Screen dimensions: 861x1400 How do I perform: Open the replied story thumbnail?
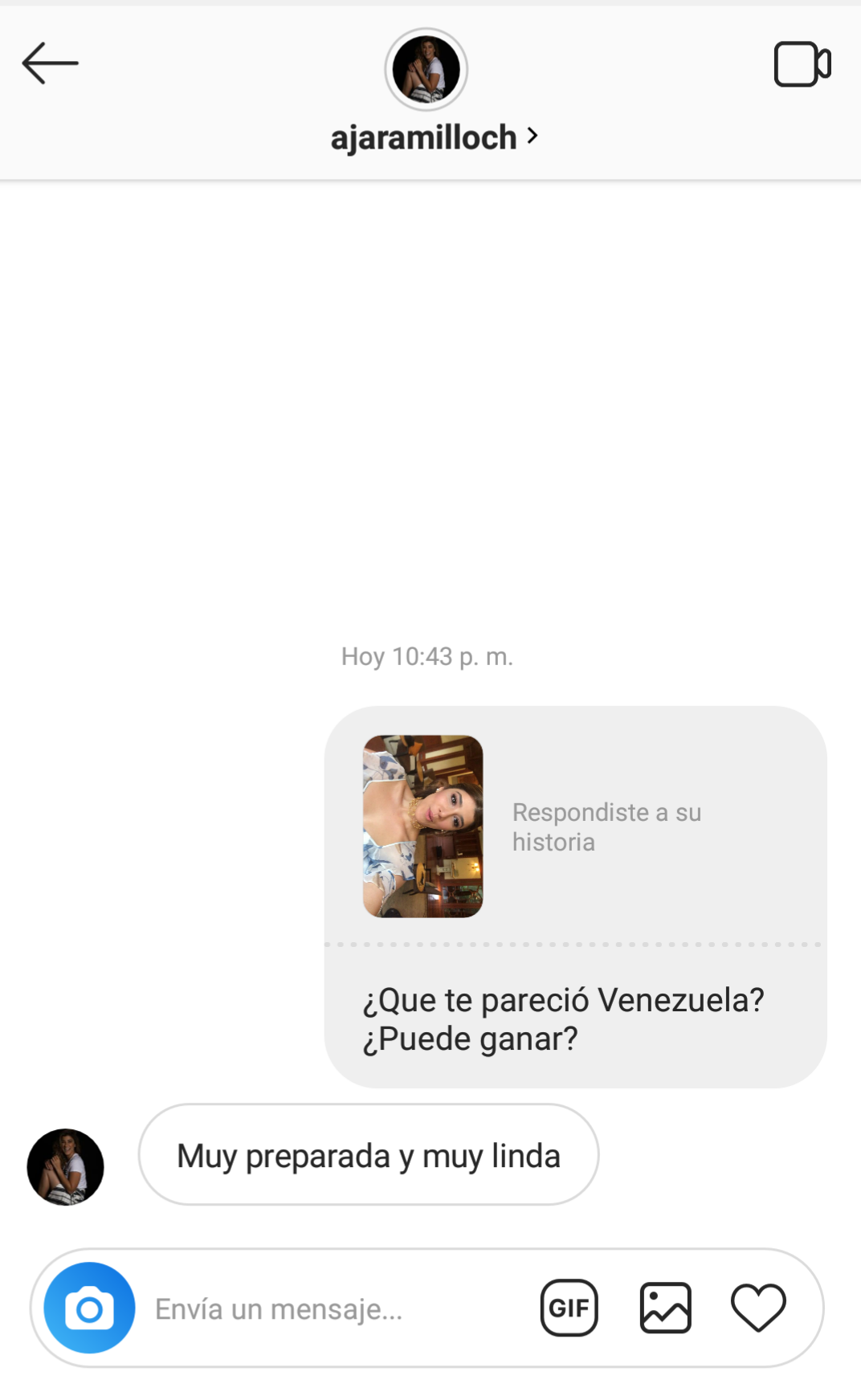click(422, 827)
